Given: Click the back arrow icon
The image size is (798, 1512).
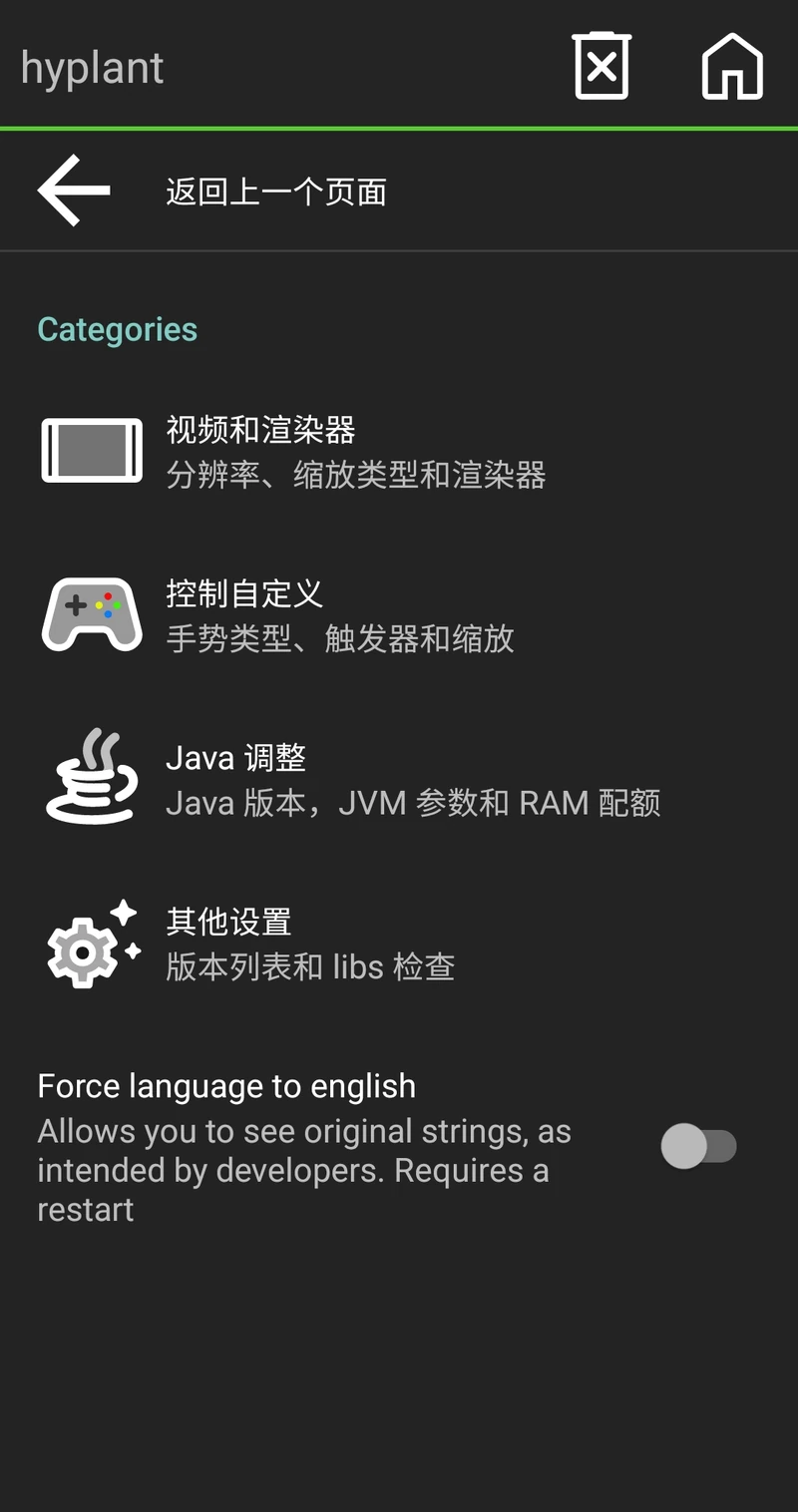Looking at the screenshot, I should pos(72,189).
